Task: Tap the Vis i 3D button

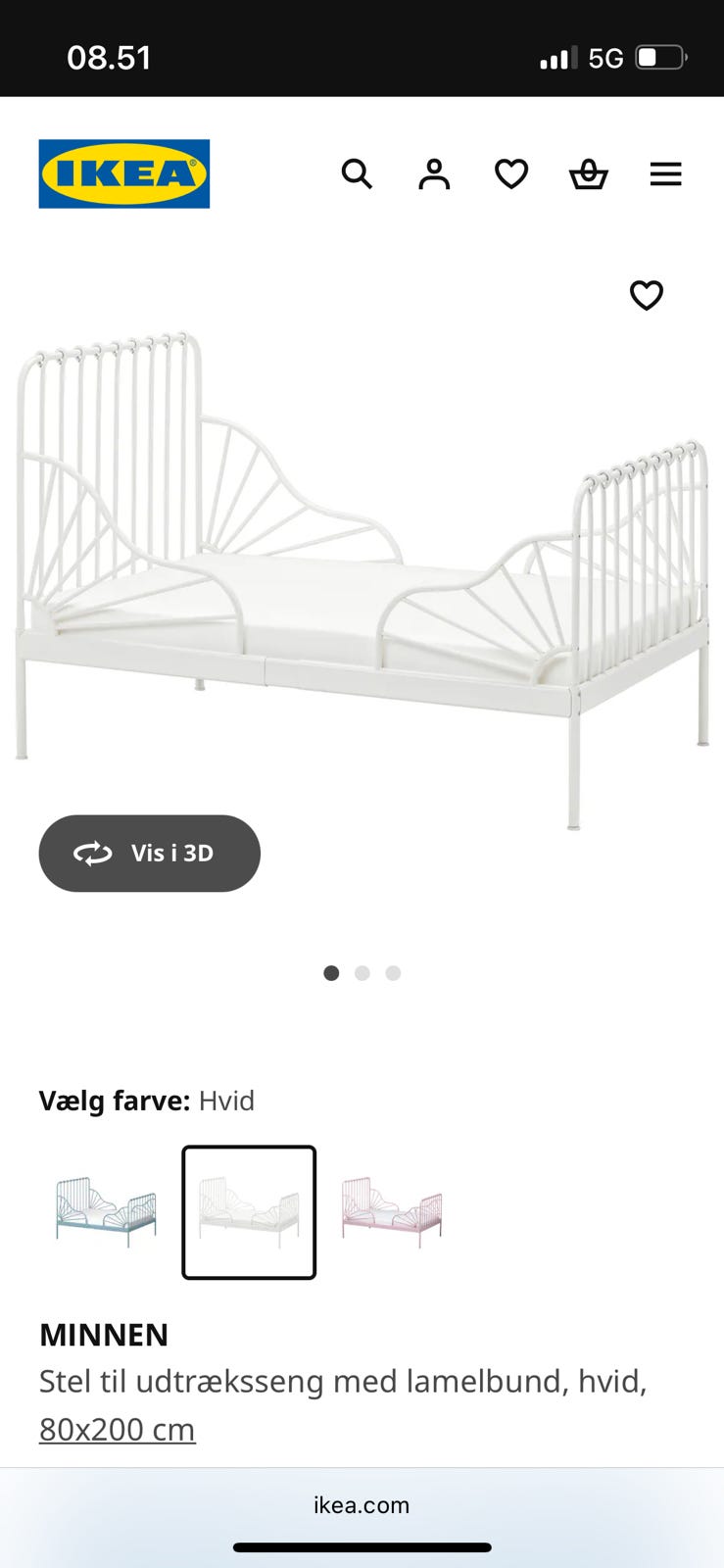Action: click(x=150, y=854)
